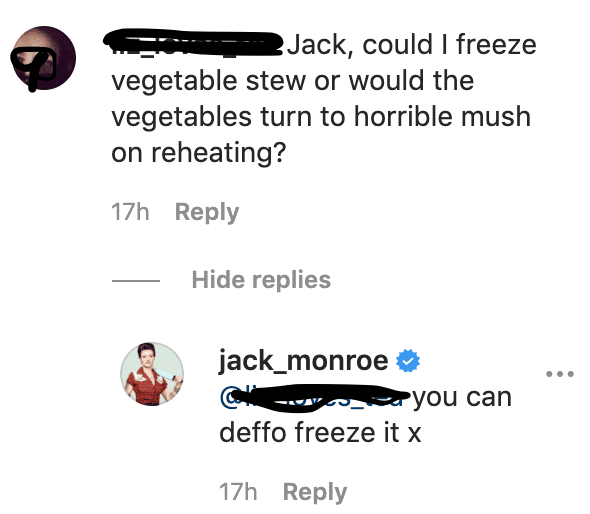590x514 pixels.
Task: Reply to jack_monroe's deffo freeze it comment
Action: pyautogui.click(x=315, y=492)
